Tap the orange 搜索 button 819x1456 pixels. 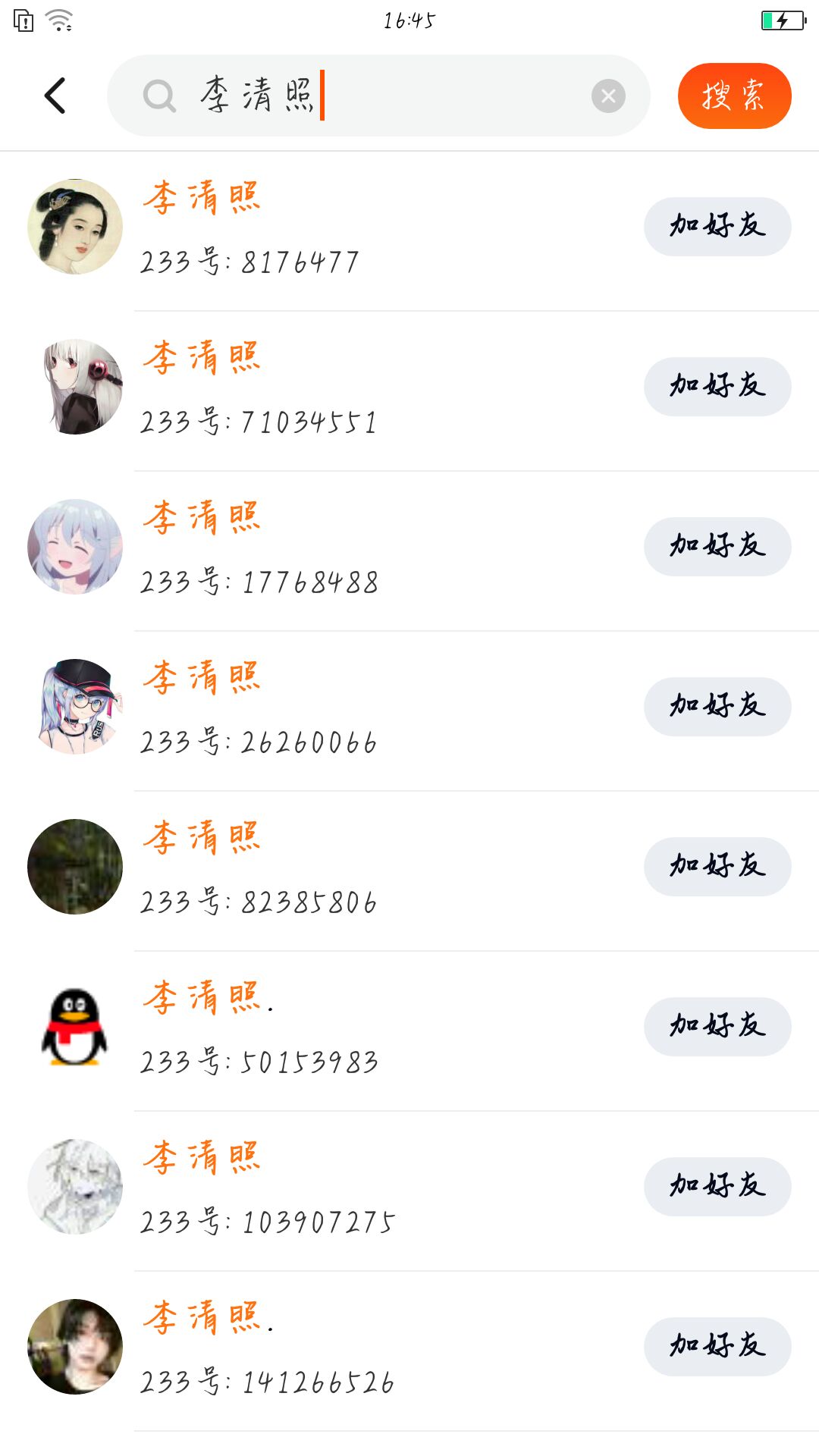point(734,96)
